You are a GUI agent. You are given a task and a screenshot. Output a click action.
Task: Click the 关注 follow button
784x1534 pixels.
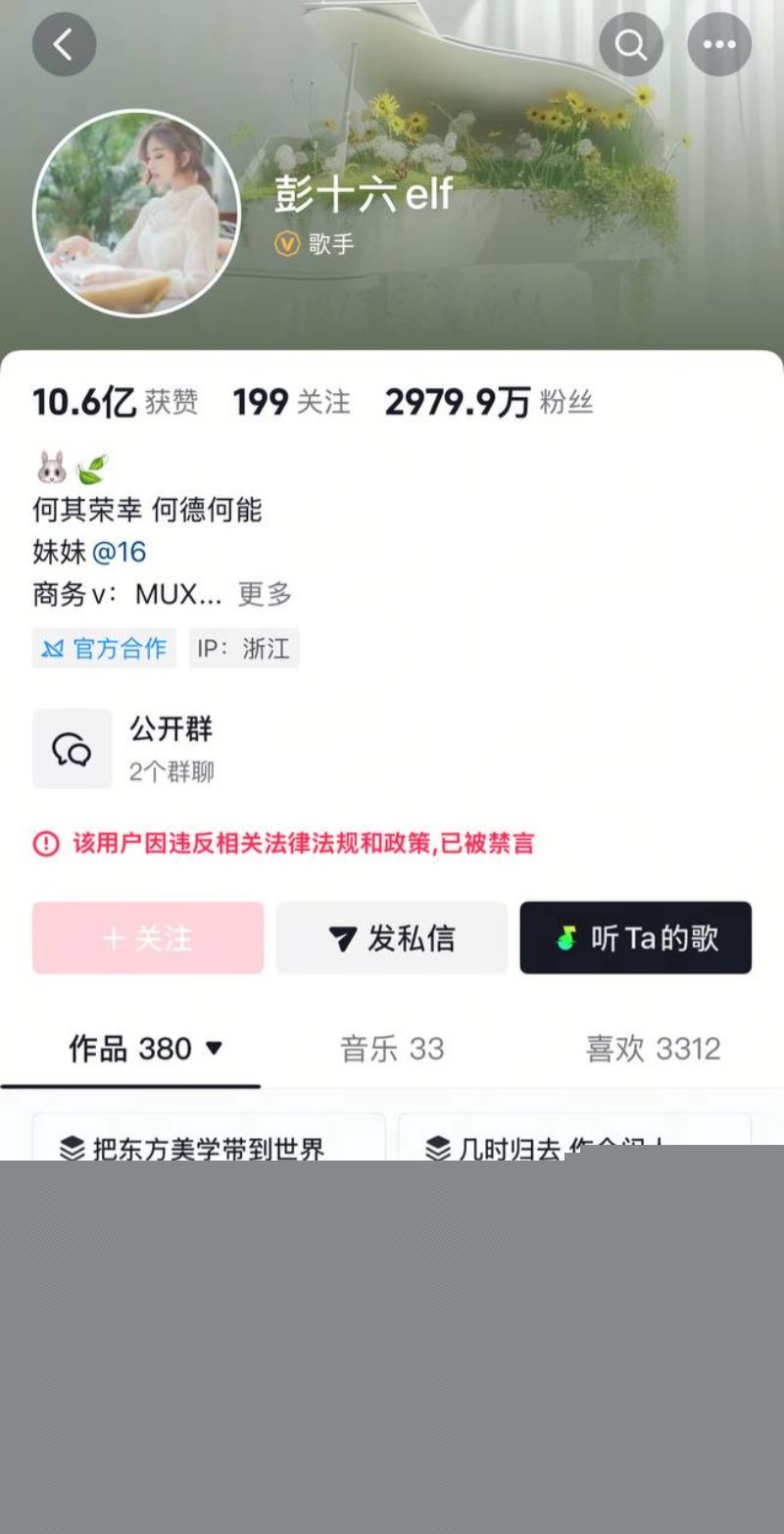click(x=147, y=937)
